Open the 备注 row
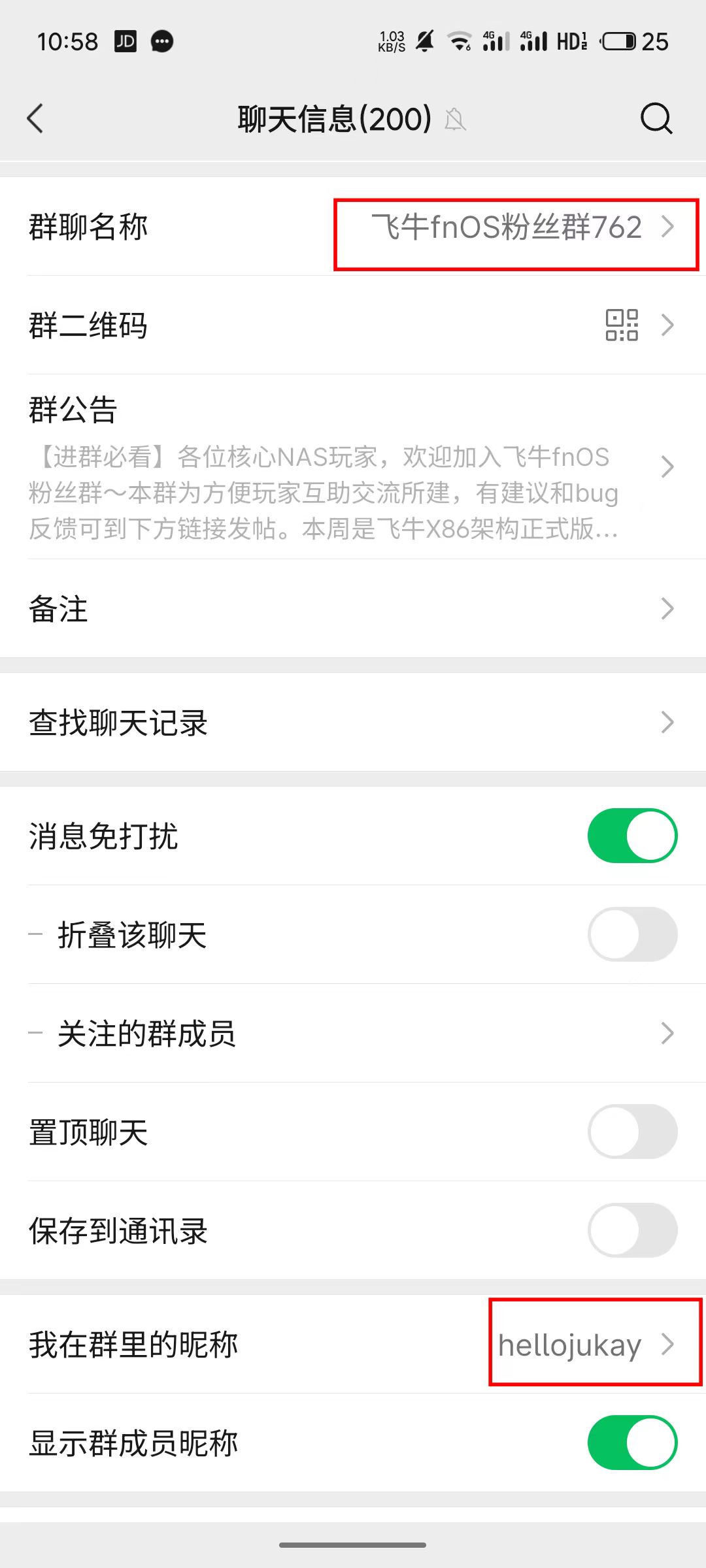The height and width of the screenshot is (1568, 706). click(353, 608)
